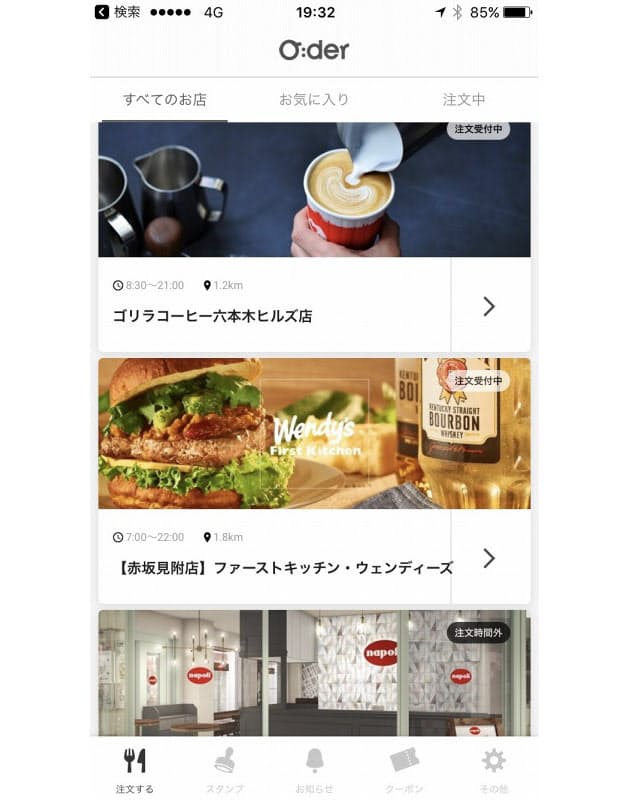Open the クーポン tab
The height and width of the screenshot is (800, 630).
pos(404,770)
